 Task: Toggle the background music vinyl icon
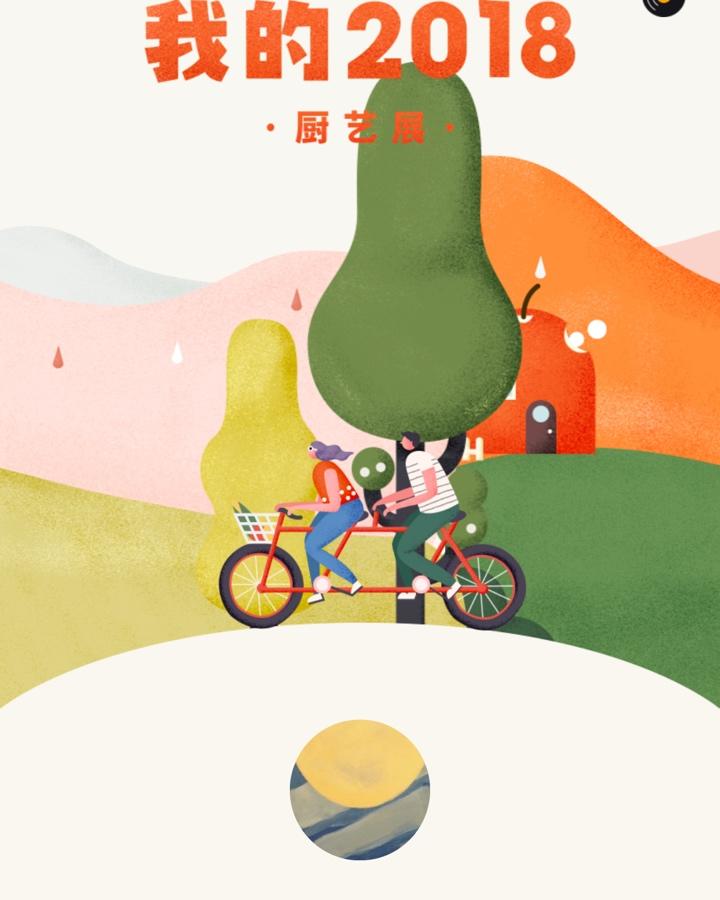click(663, 5)
